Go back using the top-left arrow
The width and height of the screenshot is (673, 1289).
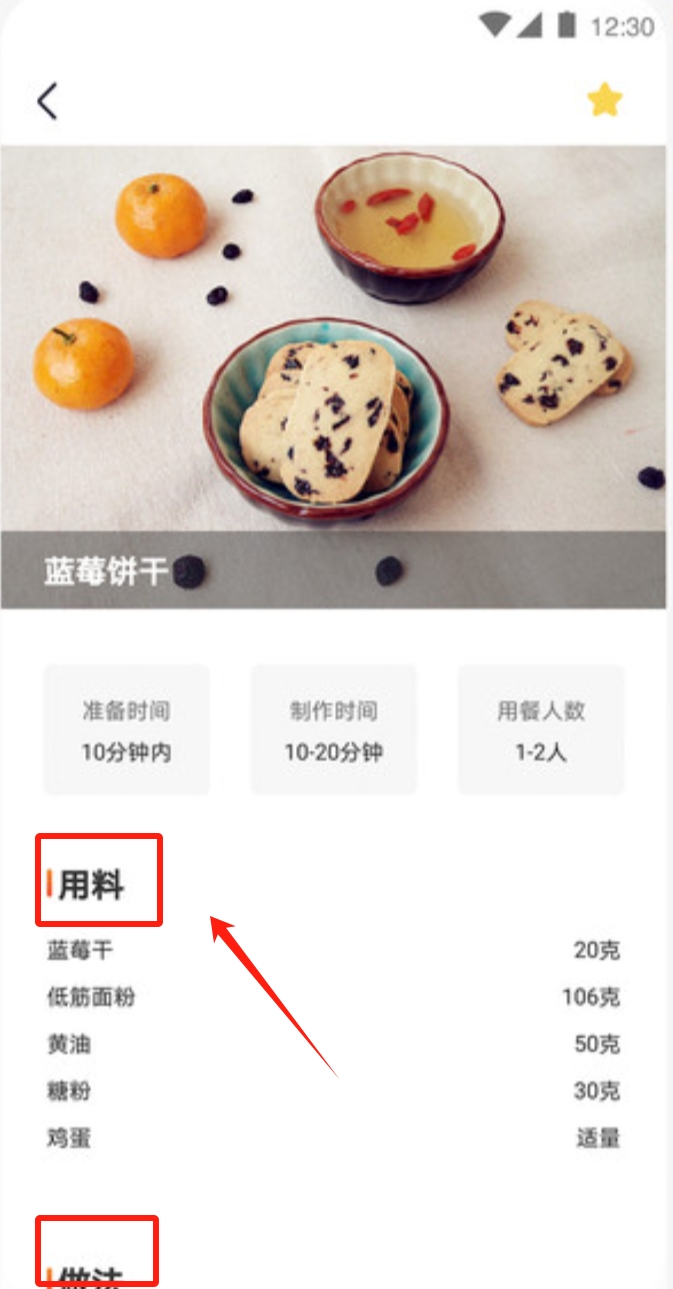47,101
